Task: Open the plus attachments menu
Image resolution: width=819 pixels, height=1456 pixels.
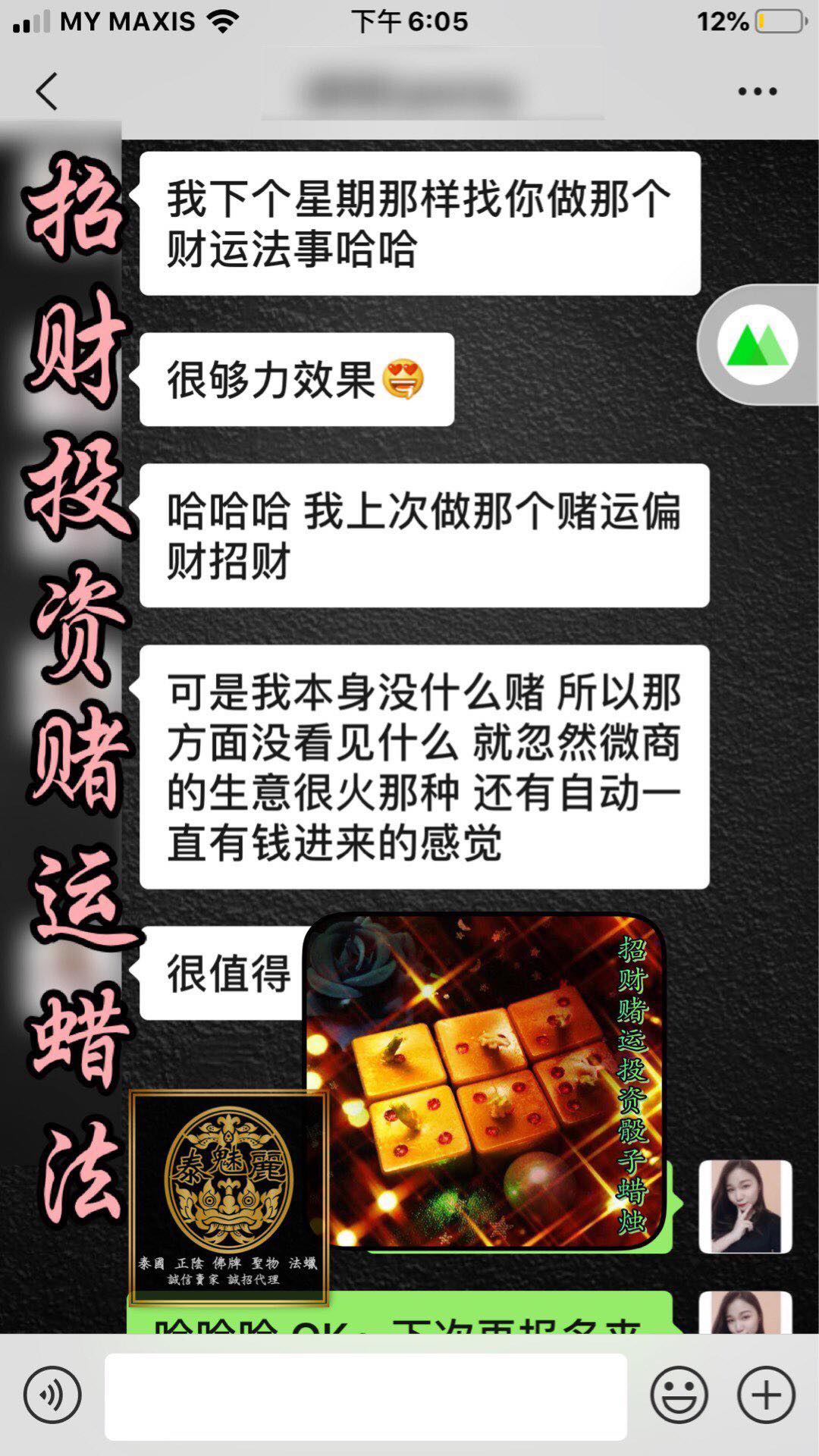Action: 766,1395
